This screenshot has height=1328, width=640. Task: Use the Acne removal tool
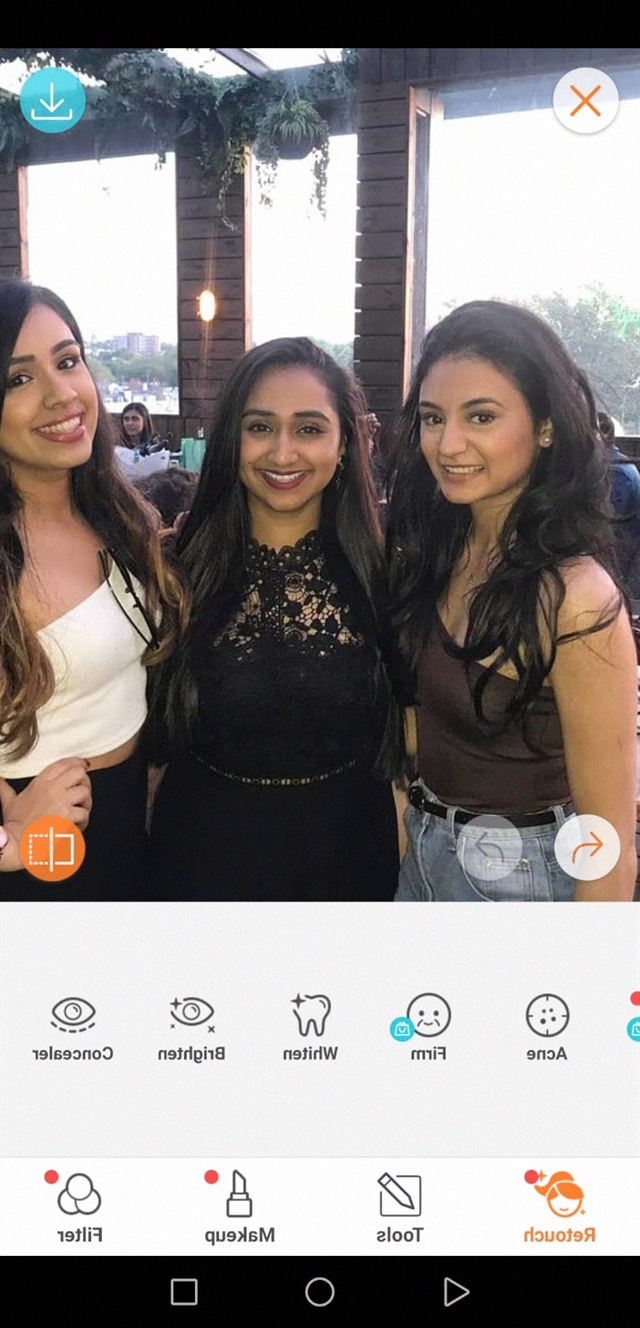547,1027
